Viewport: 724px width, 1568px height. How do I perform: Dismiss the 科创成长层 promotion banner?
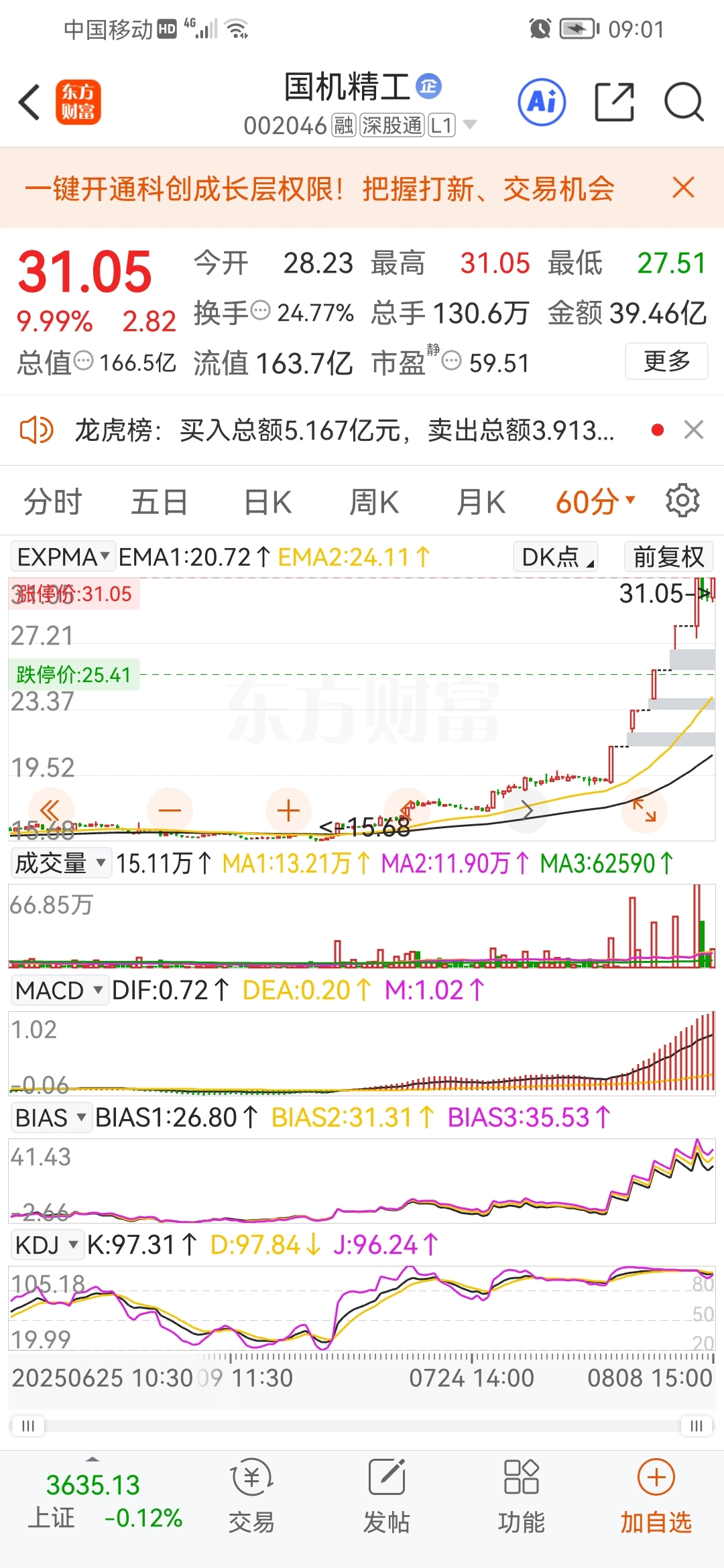tap(683, 188)
